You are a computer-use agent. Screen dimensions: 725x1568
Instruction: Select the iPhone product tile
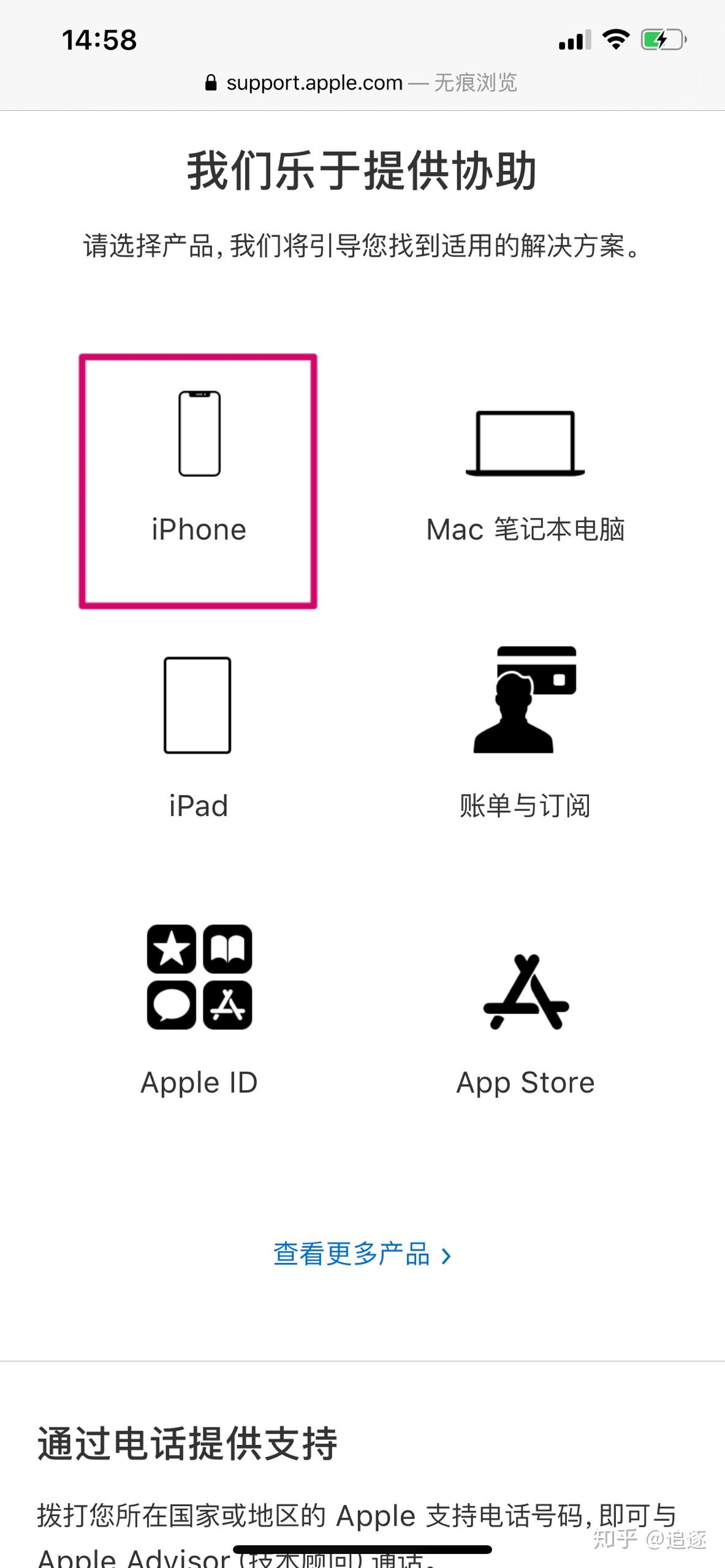pyautogui.click(x=198, y=481)
